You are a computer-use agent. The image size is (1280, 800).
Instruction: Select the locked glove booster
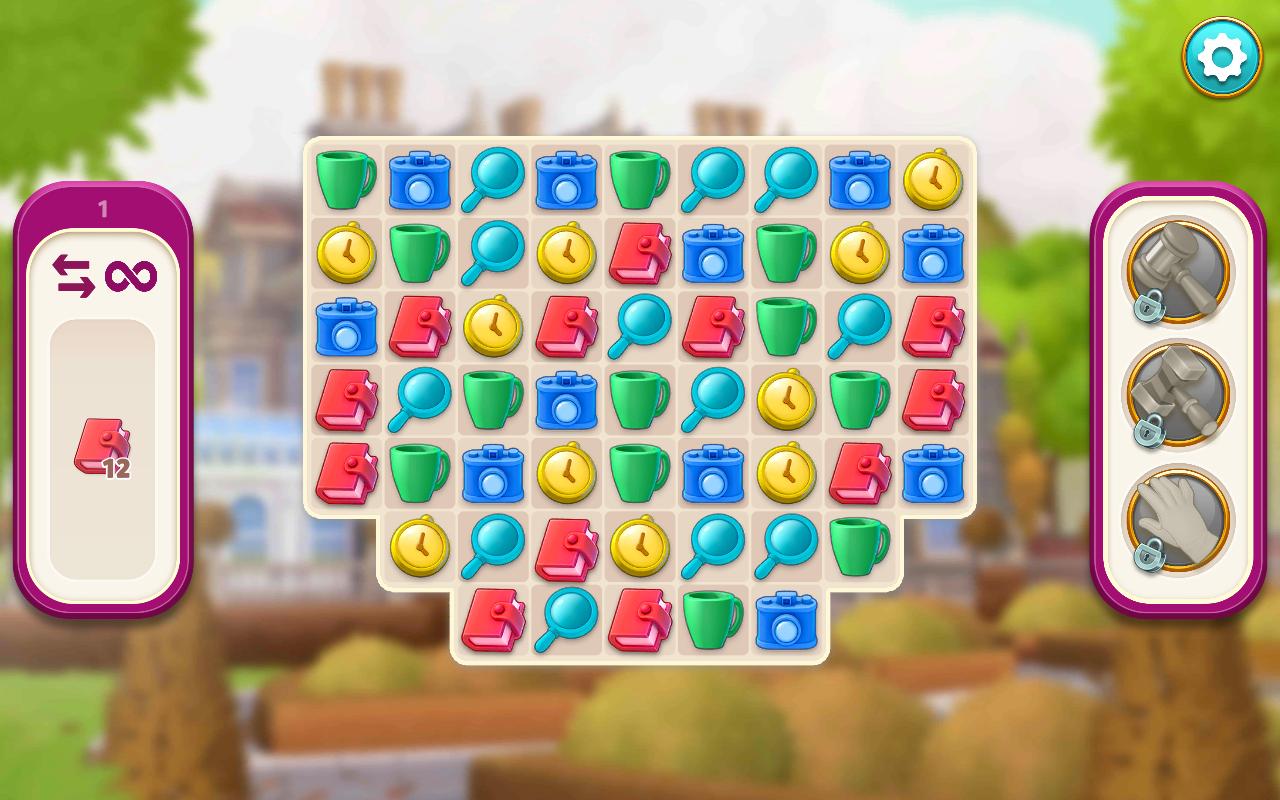click(1178, 520)
